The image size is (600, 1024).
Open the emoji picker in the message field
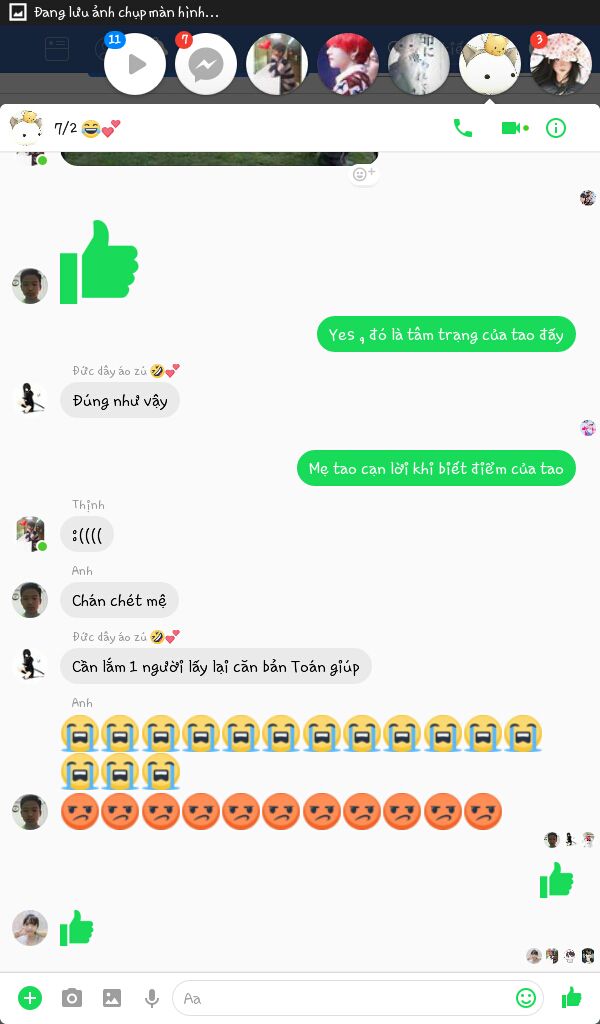pos(526,997)
